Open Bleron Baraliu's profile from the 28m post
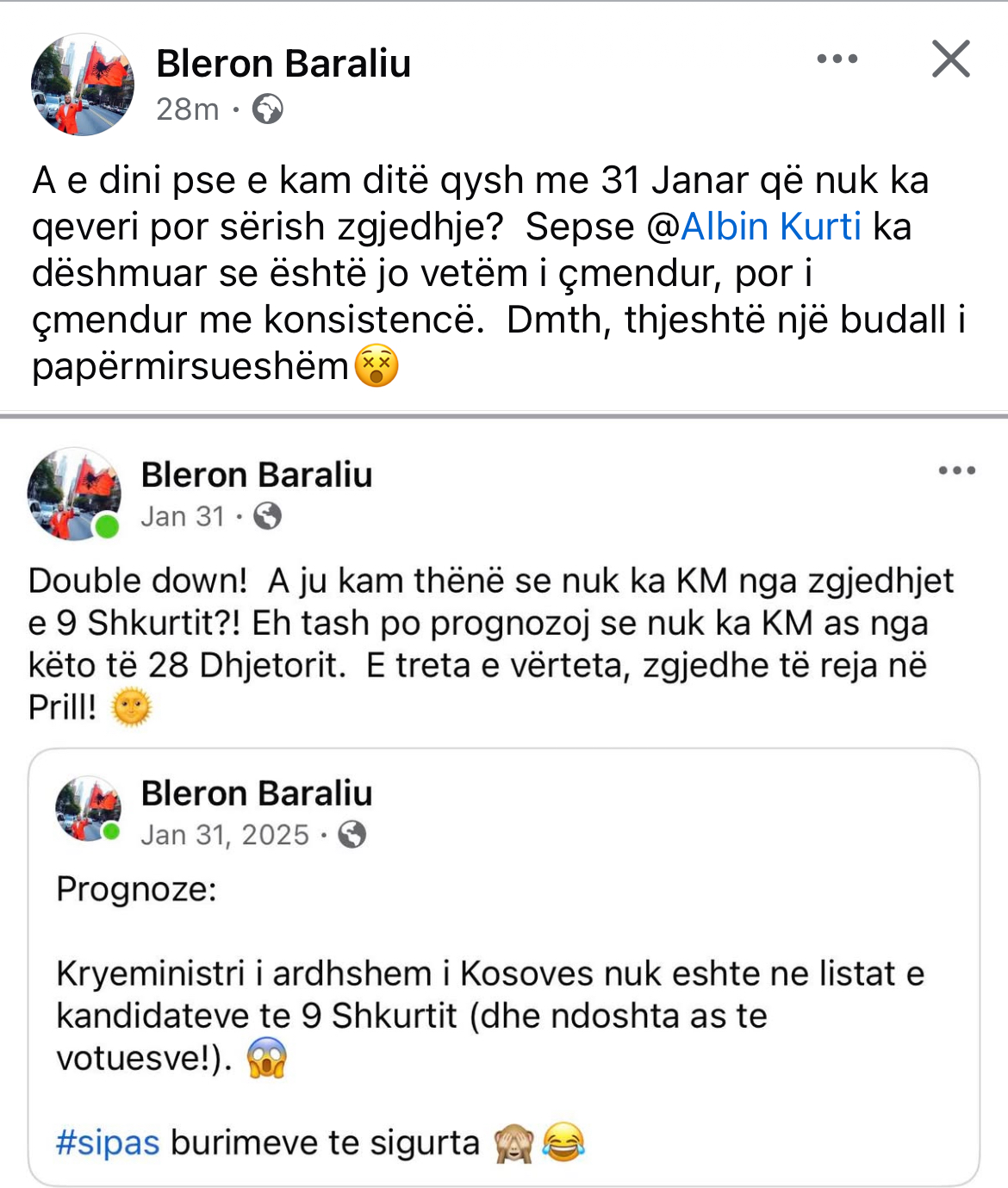 click(x=283, y=64)
